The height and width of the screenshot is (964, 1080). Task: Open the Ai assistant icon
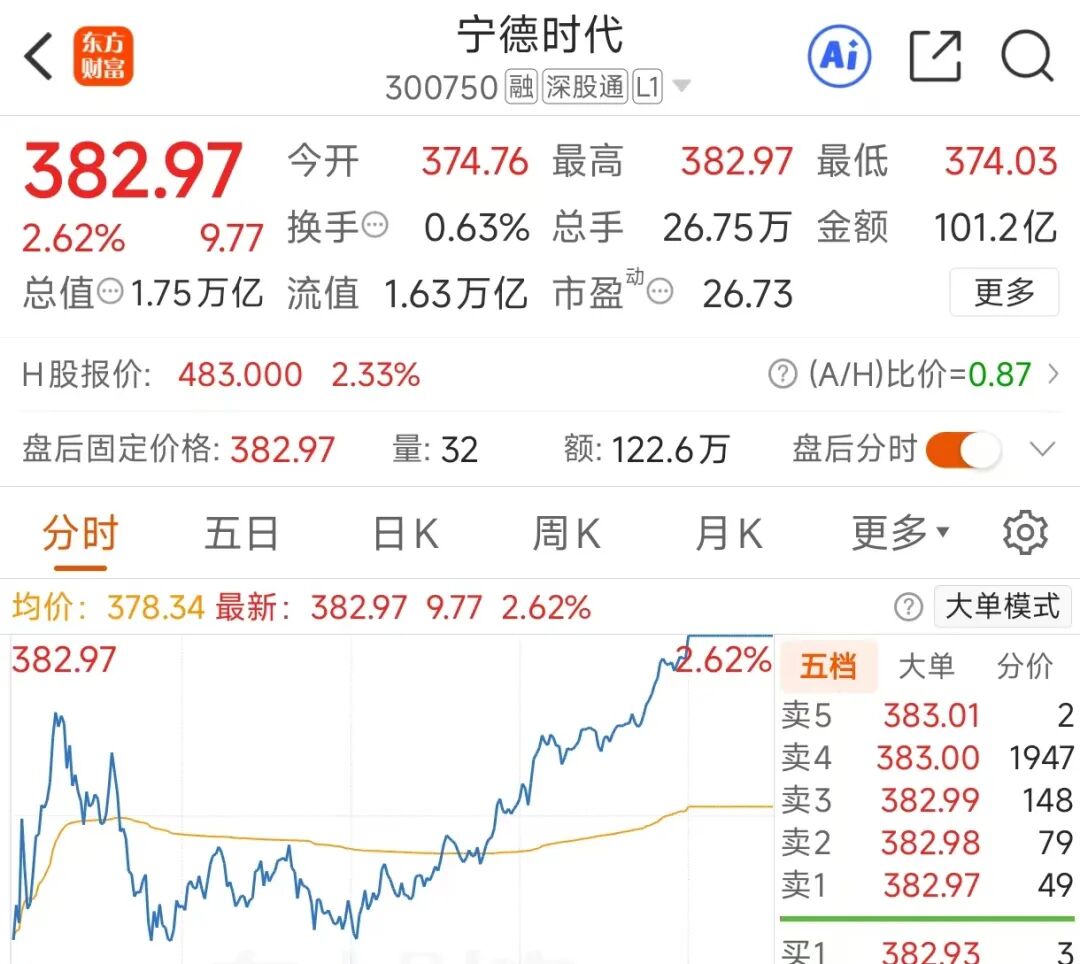(839, 56)
